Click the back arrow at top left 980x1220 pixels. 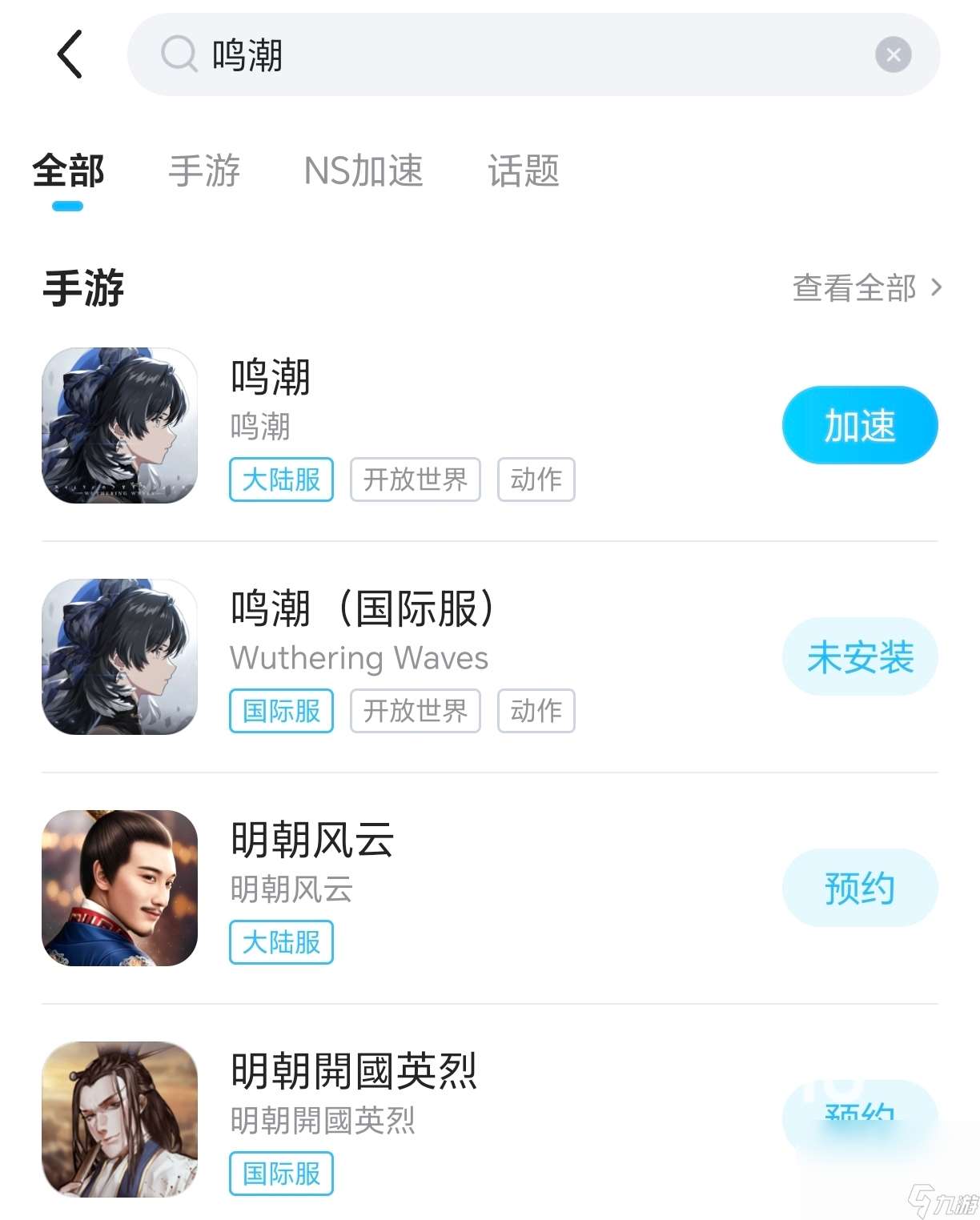[69, 54]
